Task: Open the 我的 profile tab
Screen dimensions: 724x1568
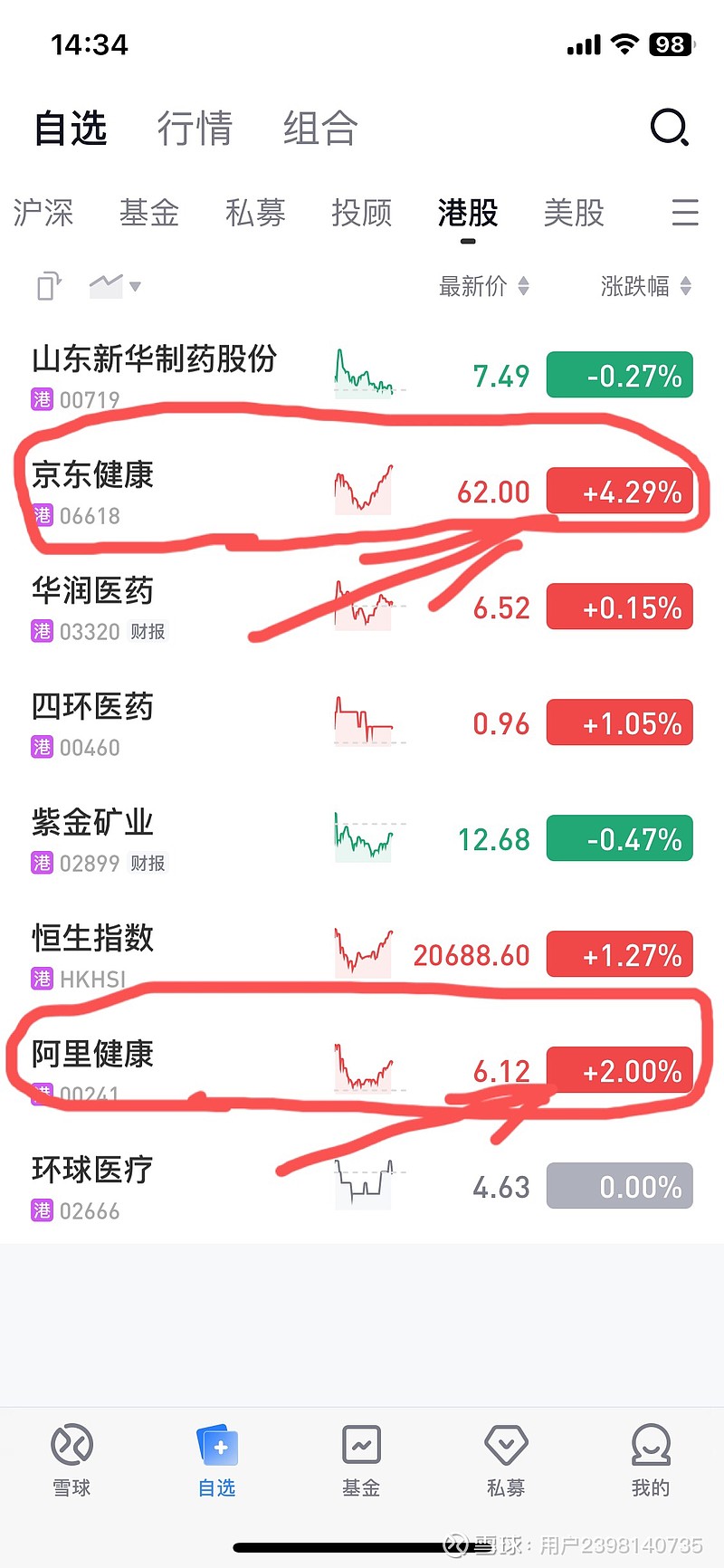Action: [651, 1460]
